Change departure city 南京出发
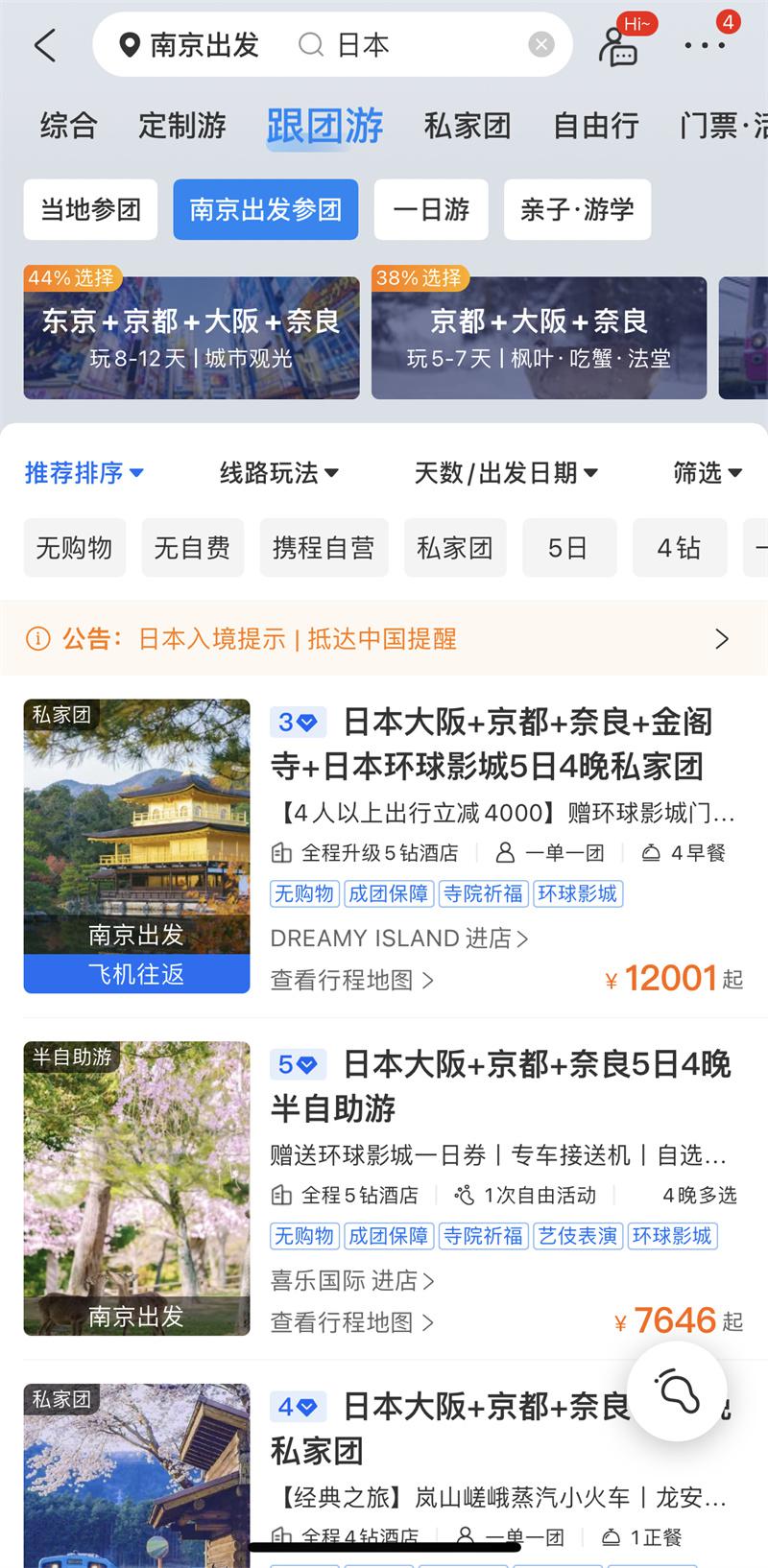Image resolution: width=768 pixels, height=1568 pixels. [x=190, y=45]
